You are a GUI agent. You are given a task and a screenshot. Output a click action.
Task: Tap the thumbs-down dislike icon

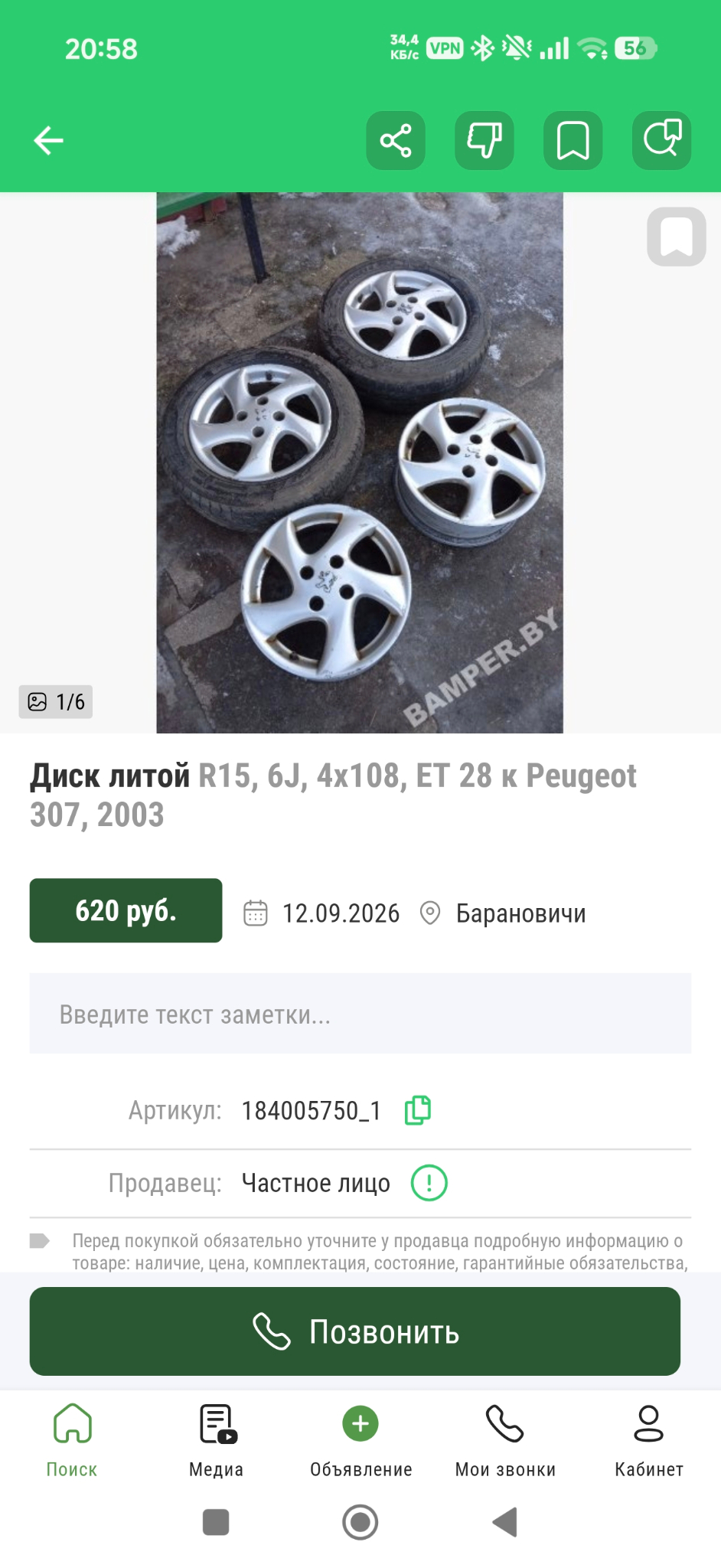point(484,141)
